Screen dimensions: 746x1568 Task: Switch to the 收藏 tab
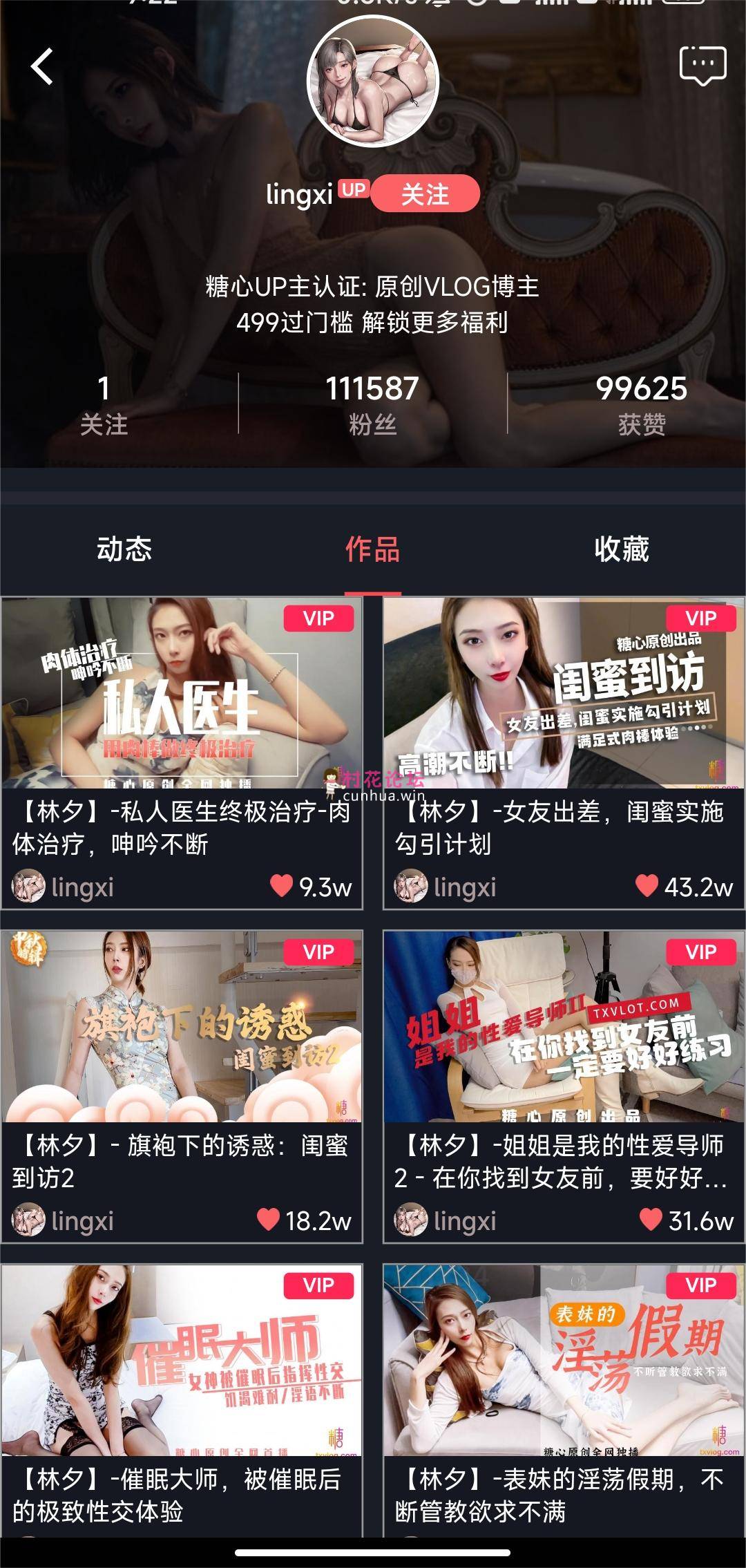tap(621, 549)
